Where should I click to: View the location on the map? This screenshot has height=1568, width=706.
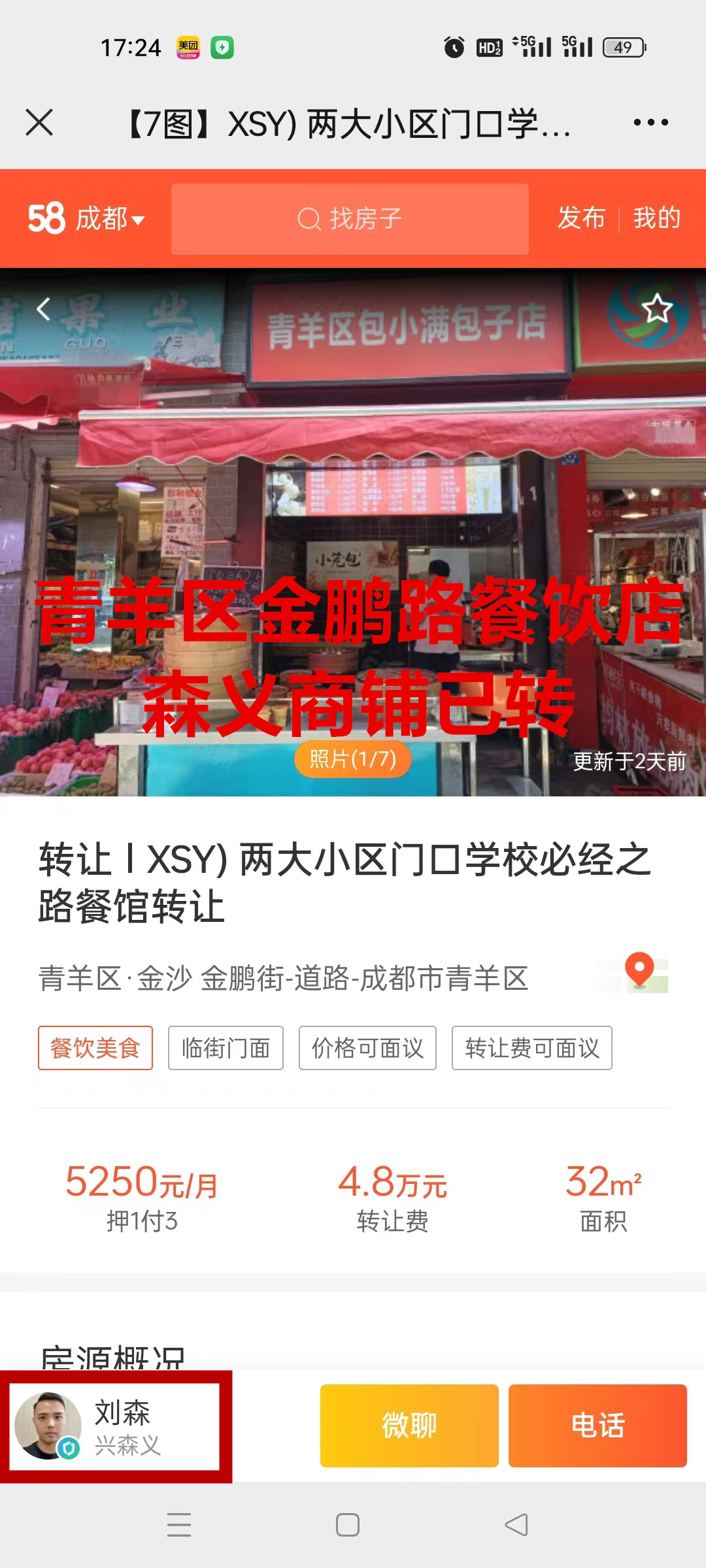click(639, 973)
